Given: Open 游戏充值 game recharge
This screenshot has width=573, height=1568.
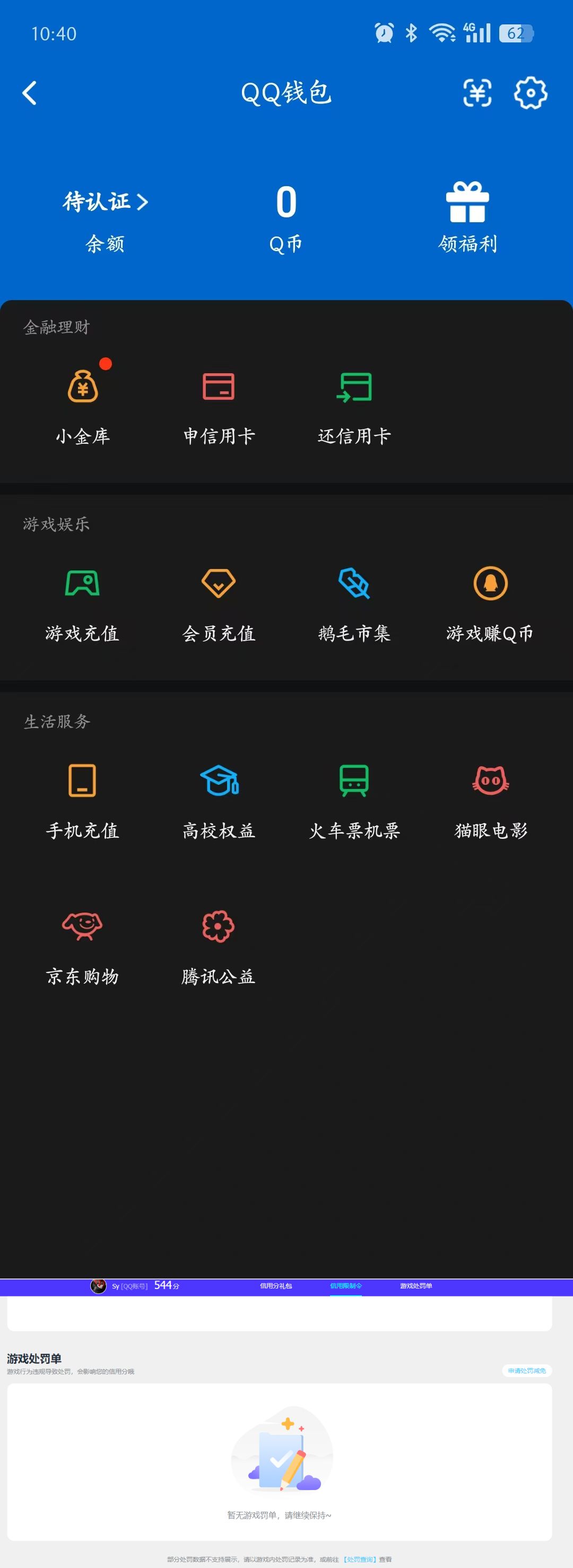Looking at the screenshot, I should pyautogui.click(x=82, y=602).
